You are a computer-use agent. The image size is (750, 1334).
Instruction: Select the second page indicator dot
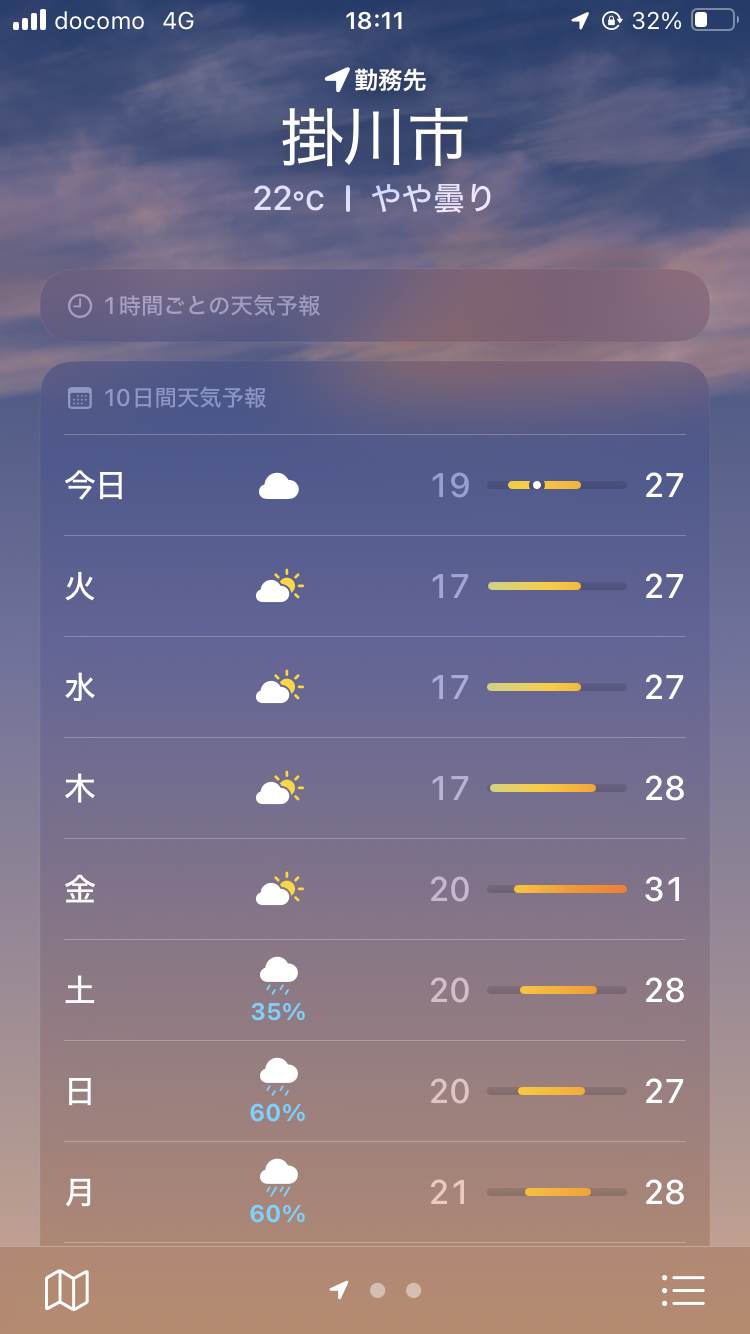pos(377,1290)
